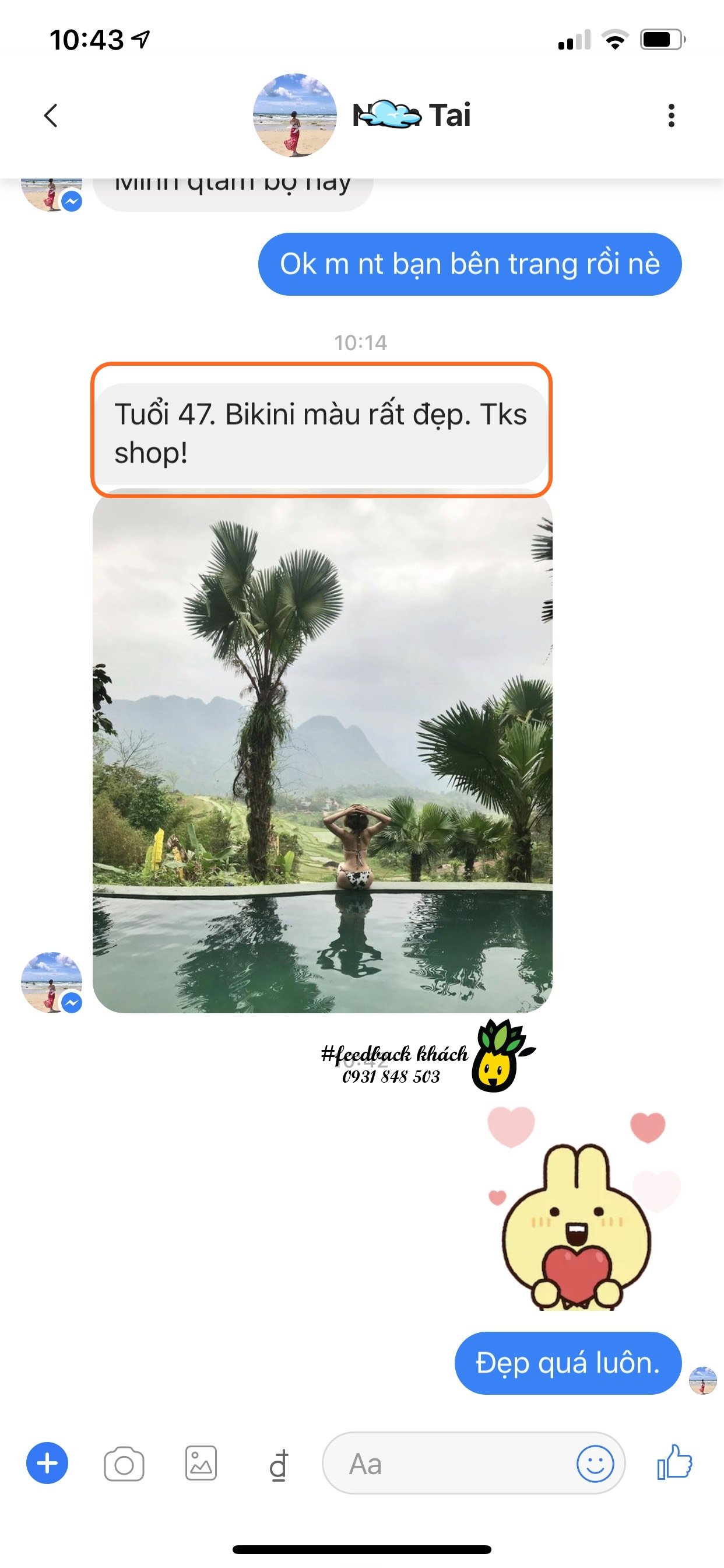This screenshot has width=724, height=1568.
Task: Open the photo gallery picker
Action: [201, 1462]
